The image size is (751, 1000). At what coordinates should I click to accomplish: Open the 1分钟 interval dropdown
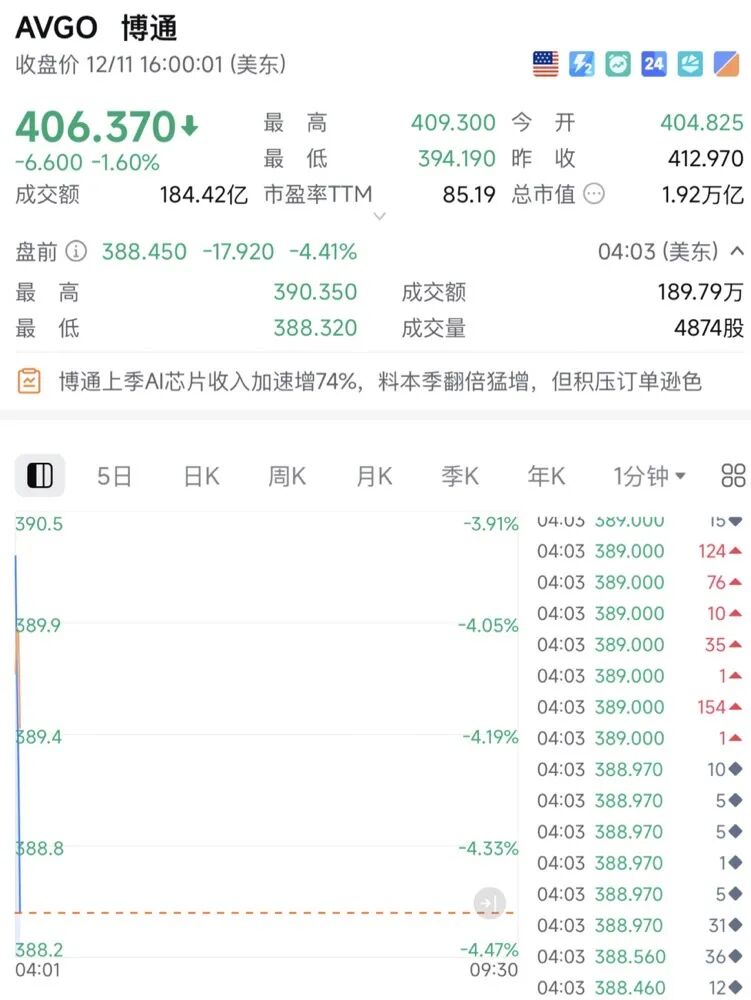pos(649,476)
